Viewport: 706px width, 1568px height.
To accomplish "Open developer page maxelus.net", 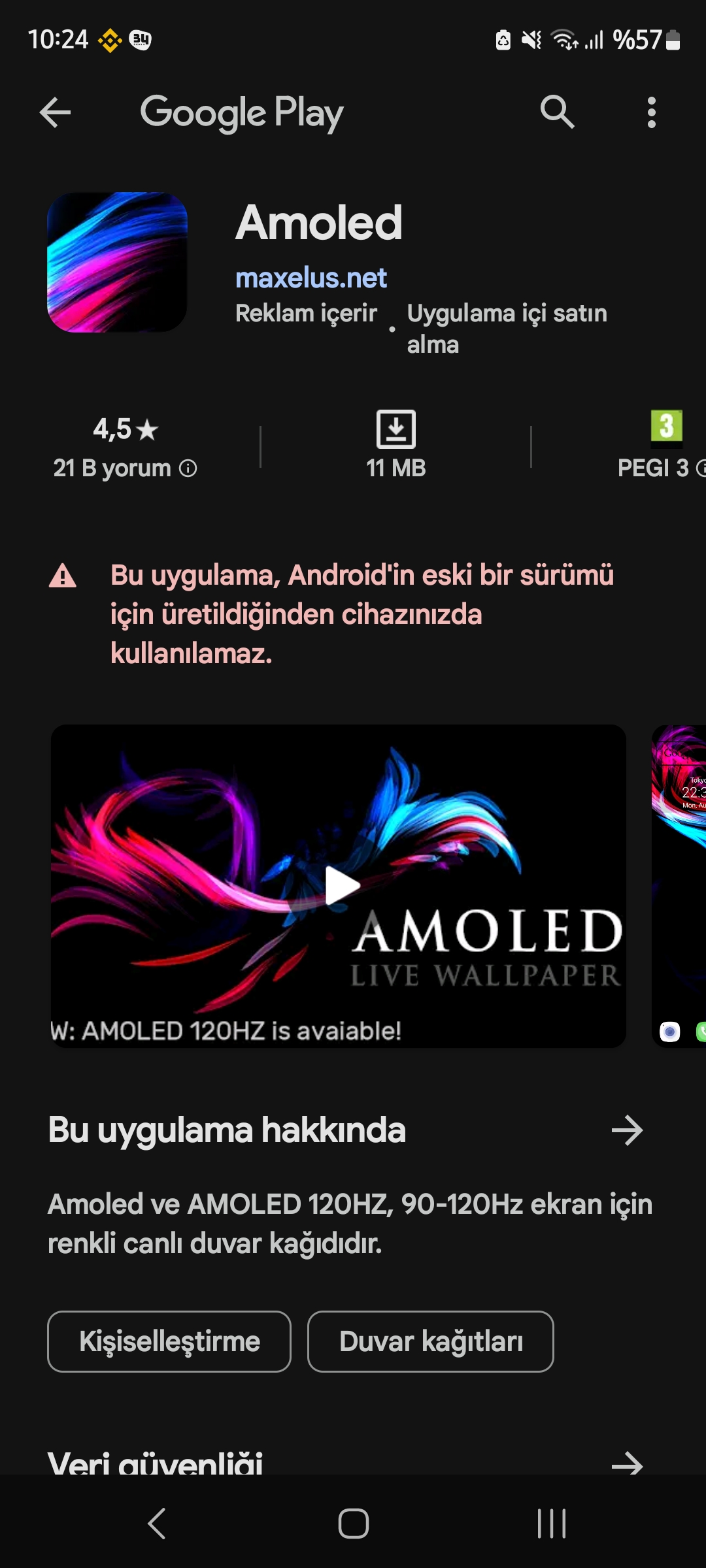I will [311, 278].
